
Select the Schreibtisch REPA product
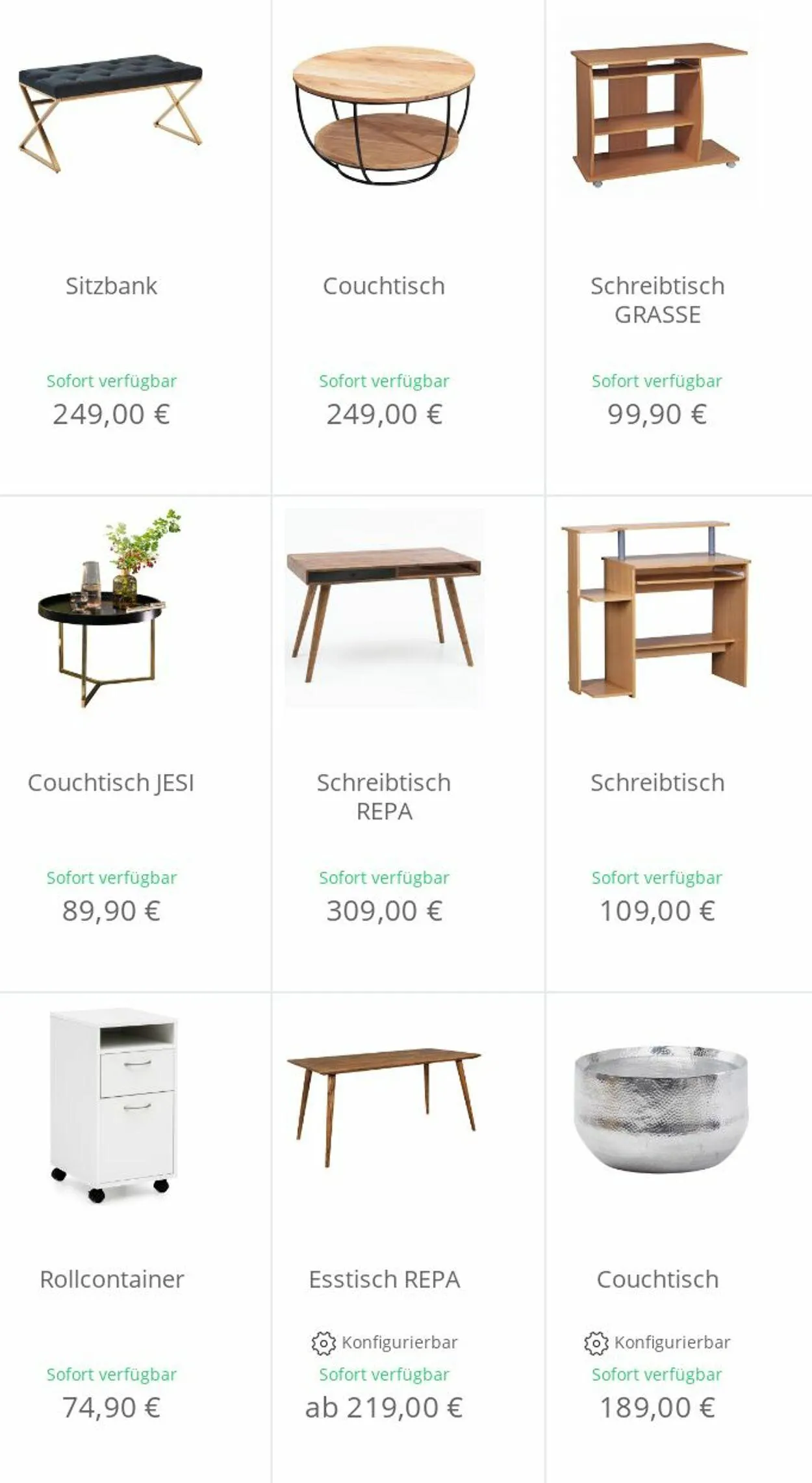(408, 744)
